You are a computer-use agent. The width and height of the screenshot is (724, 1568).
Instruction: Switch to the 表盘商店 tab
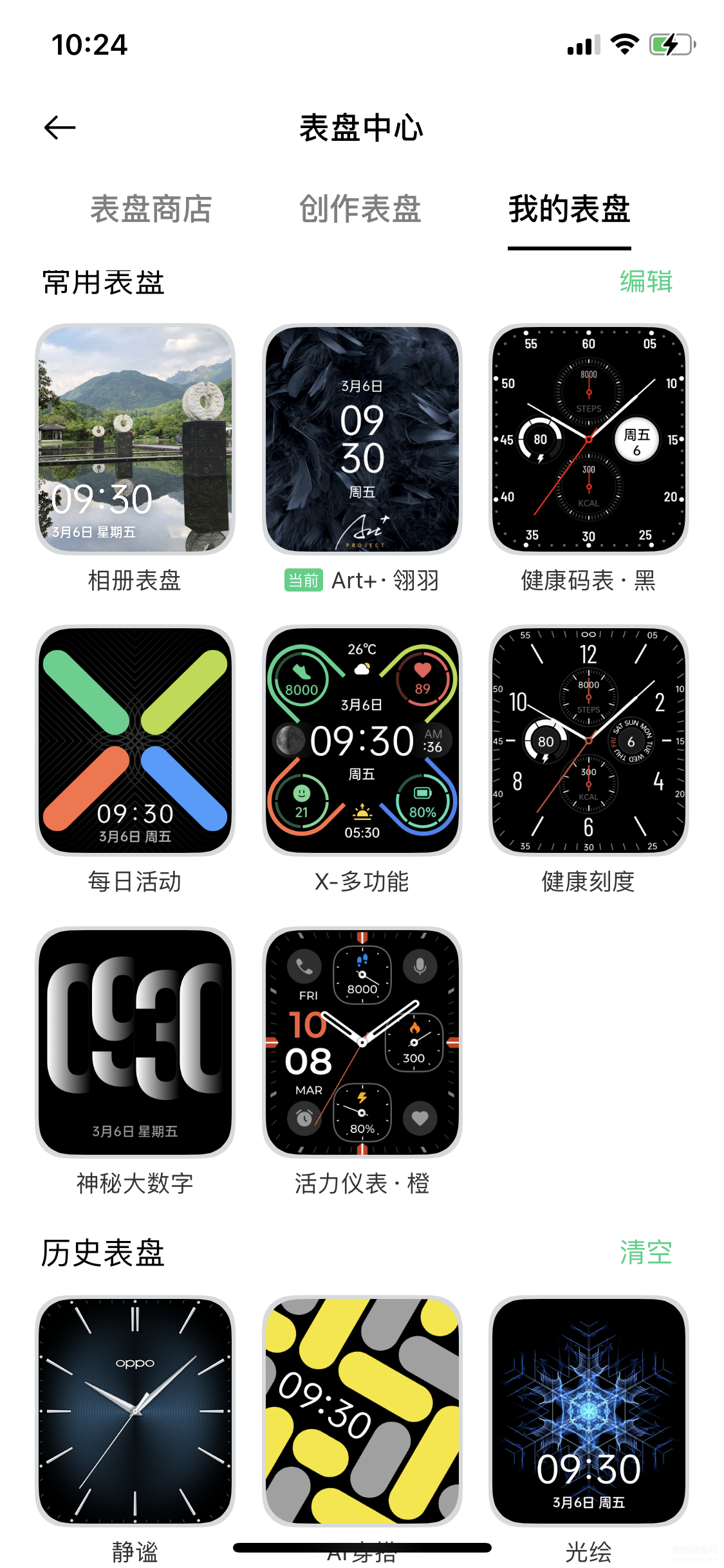point(151,209)
